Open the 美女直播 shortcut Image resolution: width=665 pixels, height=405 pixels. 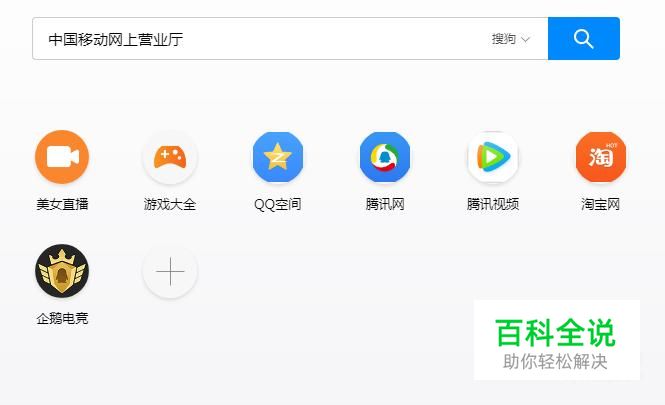[x=62, y=158]
